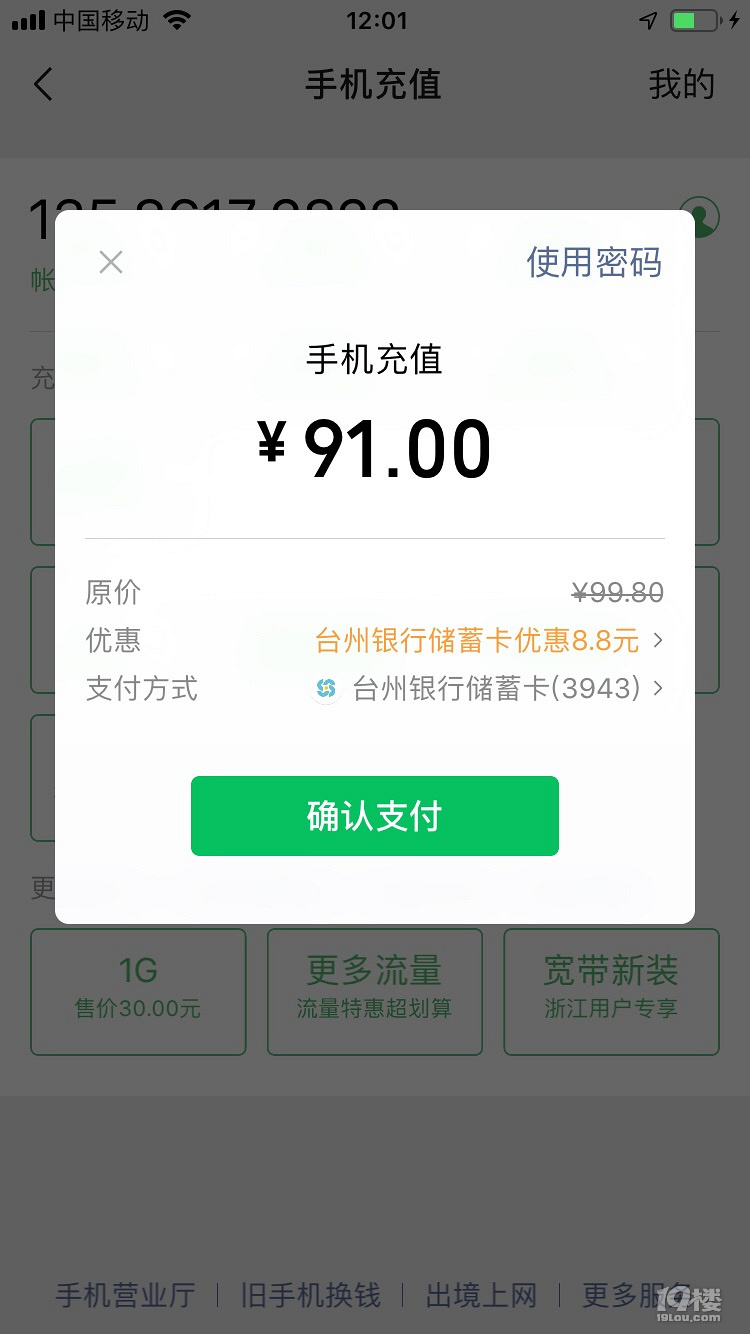Open the 手机营业厅 menu item
This screenshot has height=1334, width=750.
click(124, 1294)
